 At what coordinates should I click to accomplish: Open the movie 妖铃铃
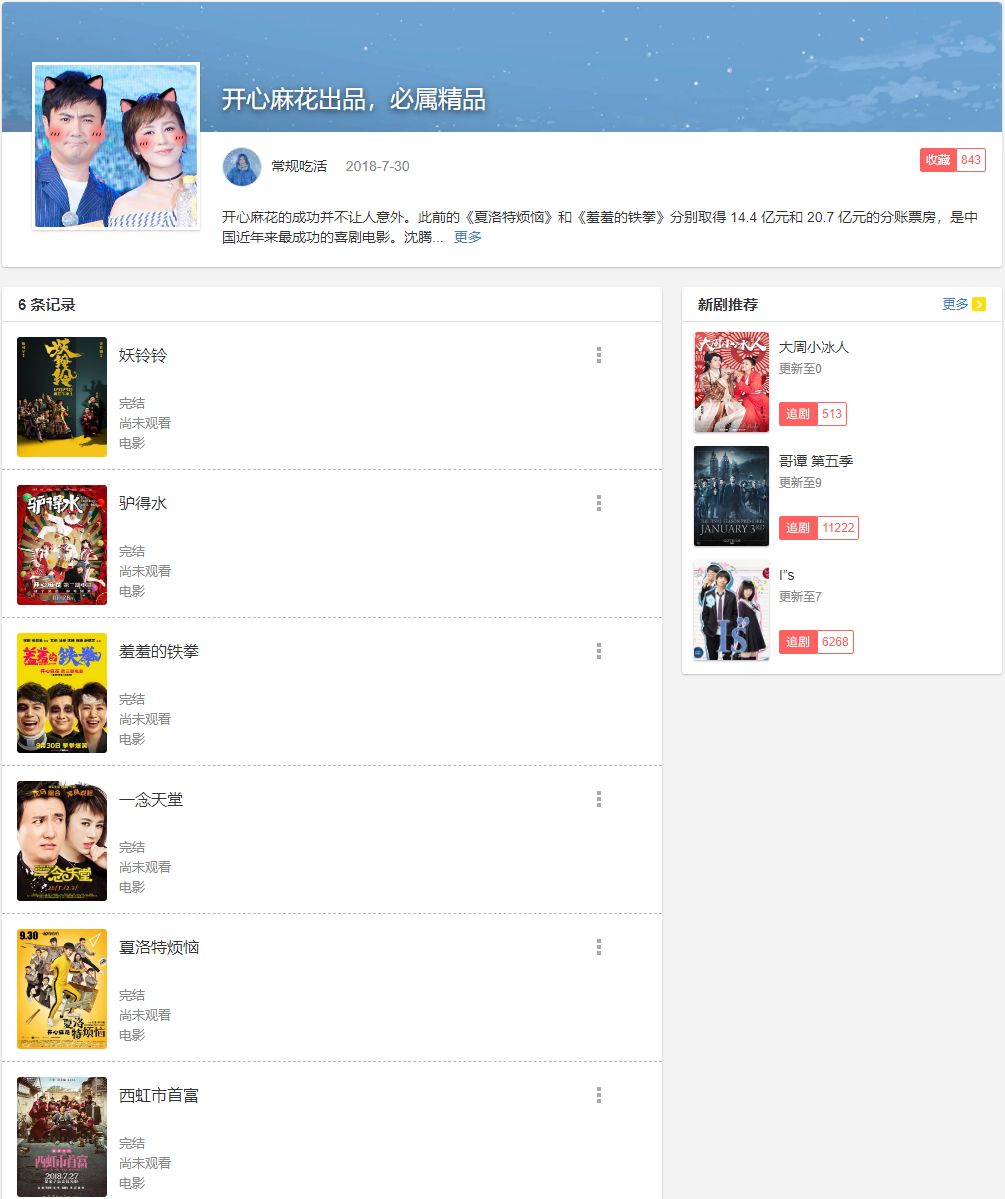[143, 355]
